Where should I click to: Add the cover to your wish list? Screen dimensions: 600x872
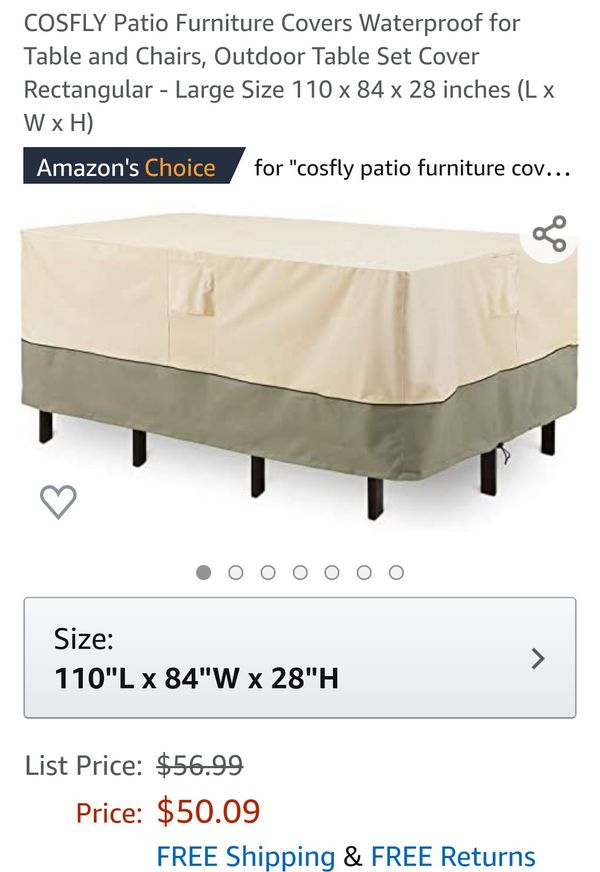pos(58,501)
